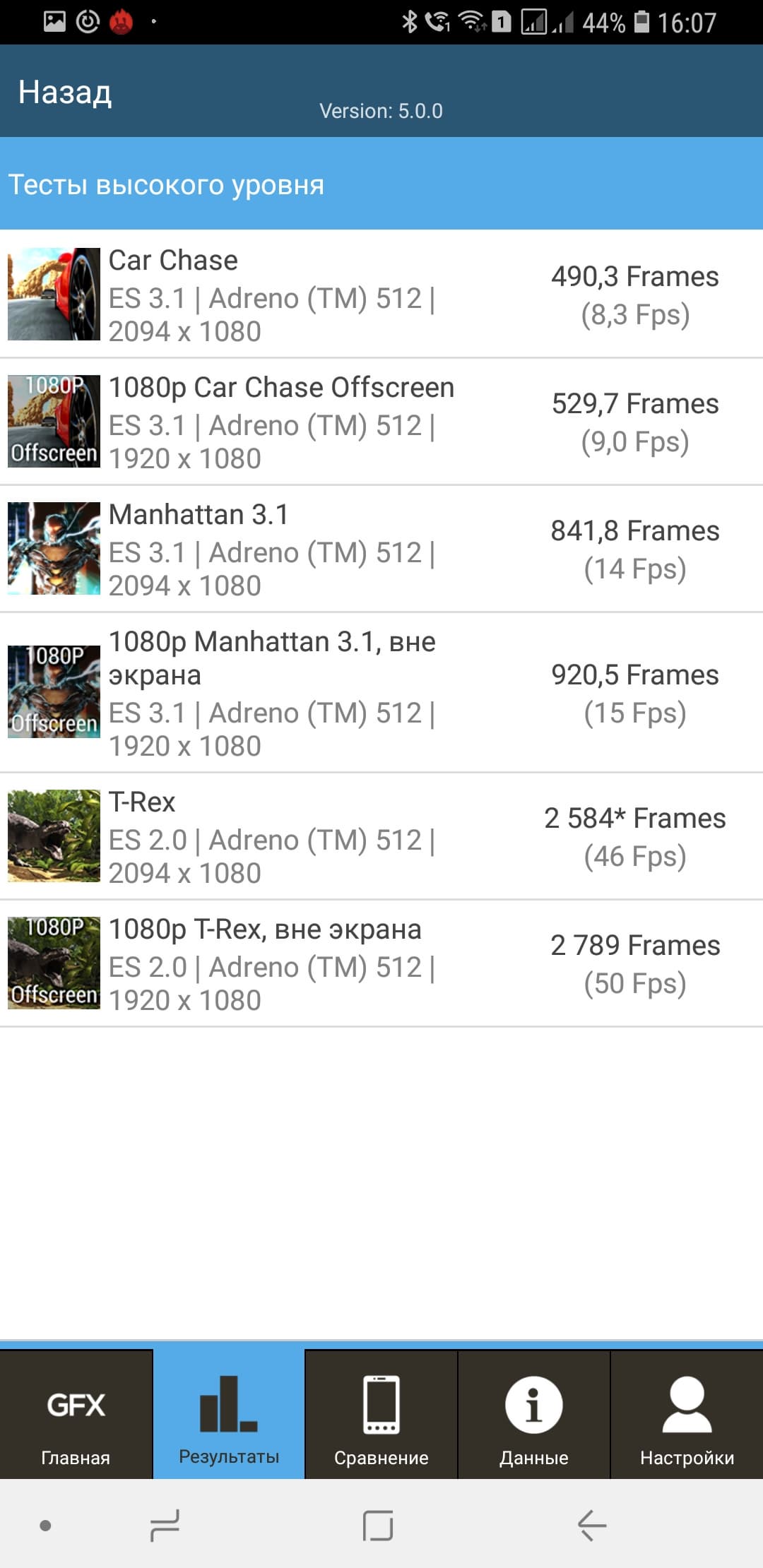Open the Car Chase onscreen result
This screenshot has height=1568, width=763.
click(381, 295)
